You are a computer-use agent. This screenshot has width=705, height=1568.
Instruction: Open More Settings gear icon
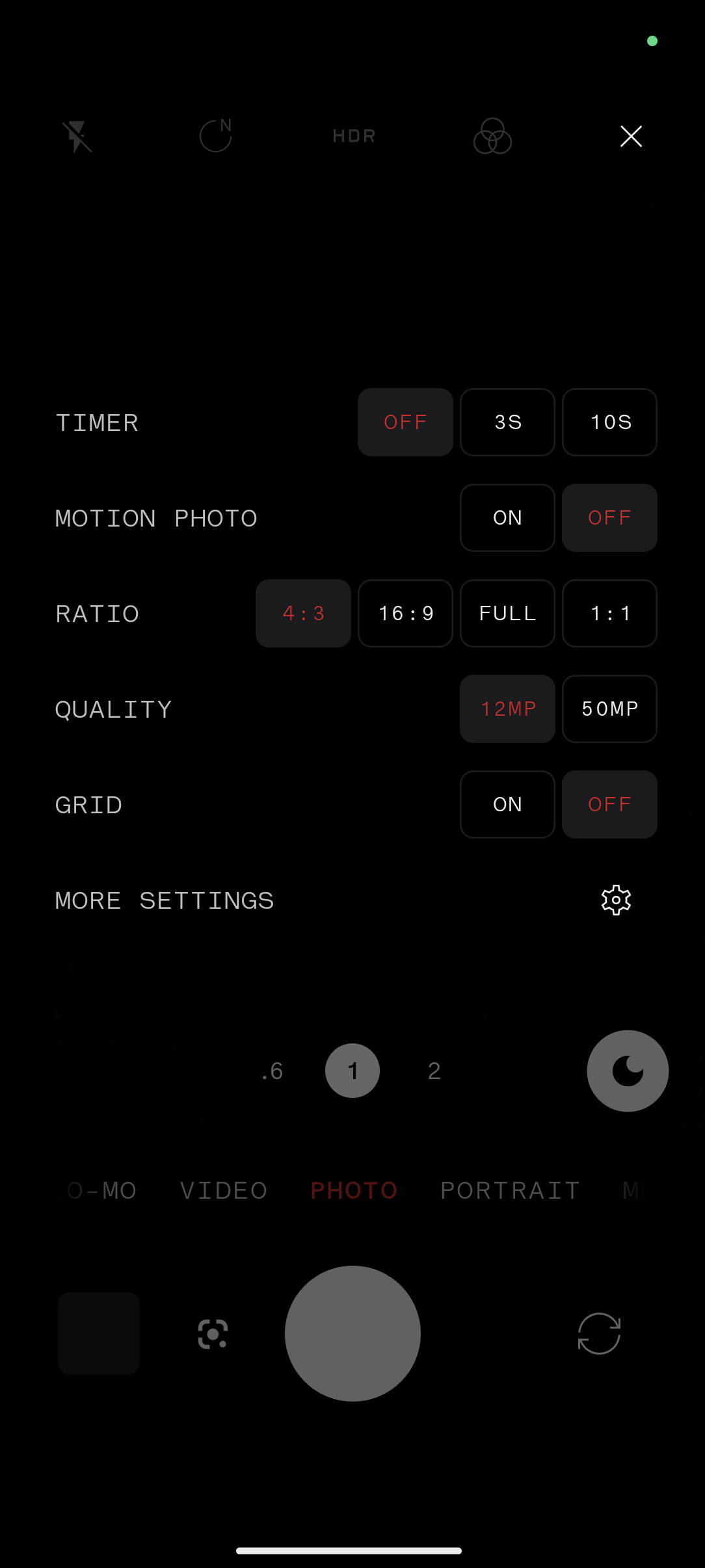616,900
